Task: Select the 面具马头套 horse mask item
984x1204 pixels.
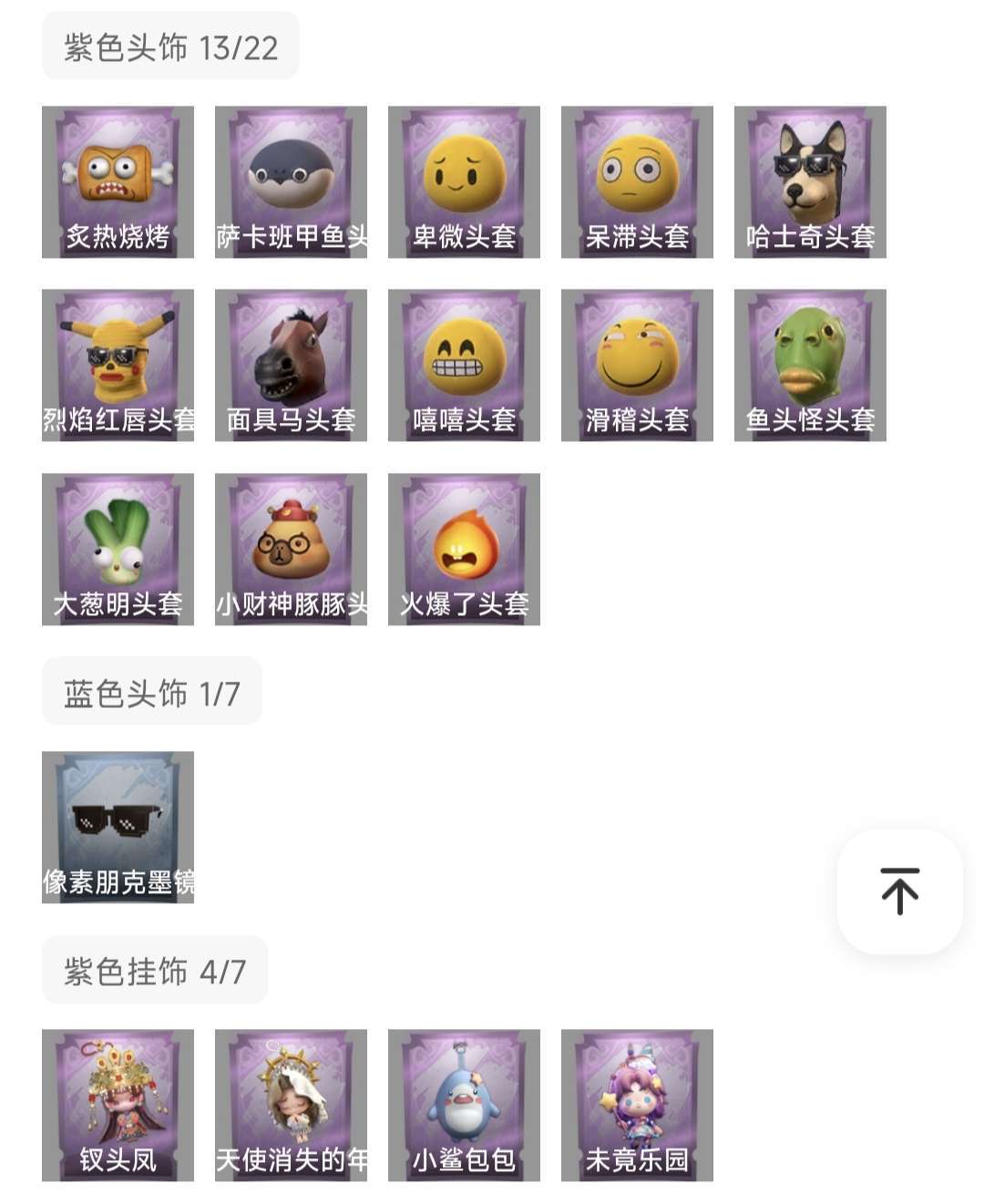Action: point(290,363)
